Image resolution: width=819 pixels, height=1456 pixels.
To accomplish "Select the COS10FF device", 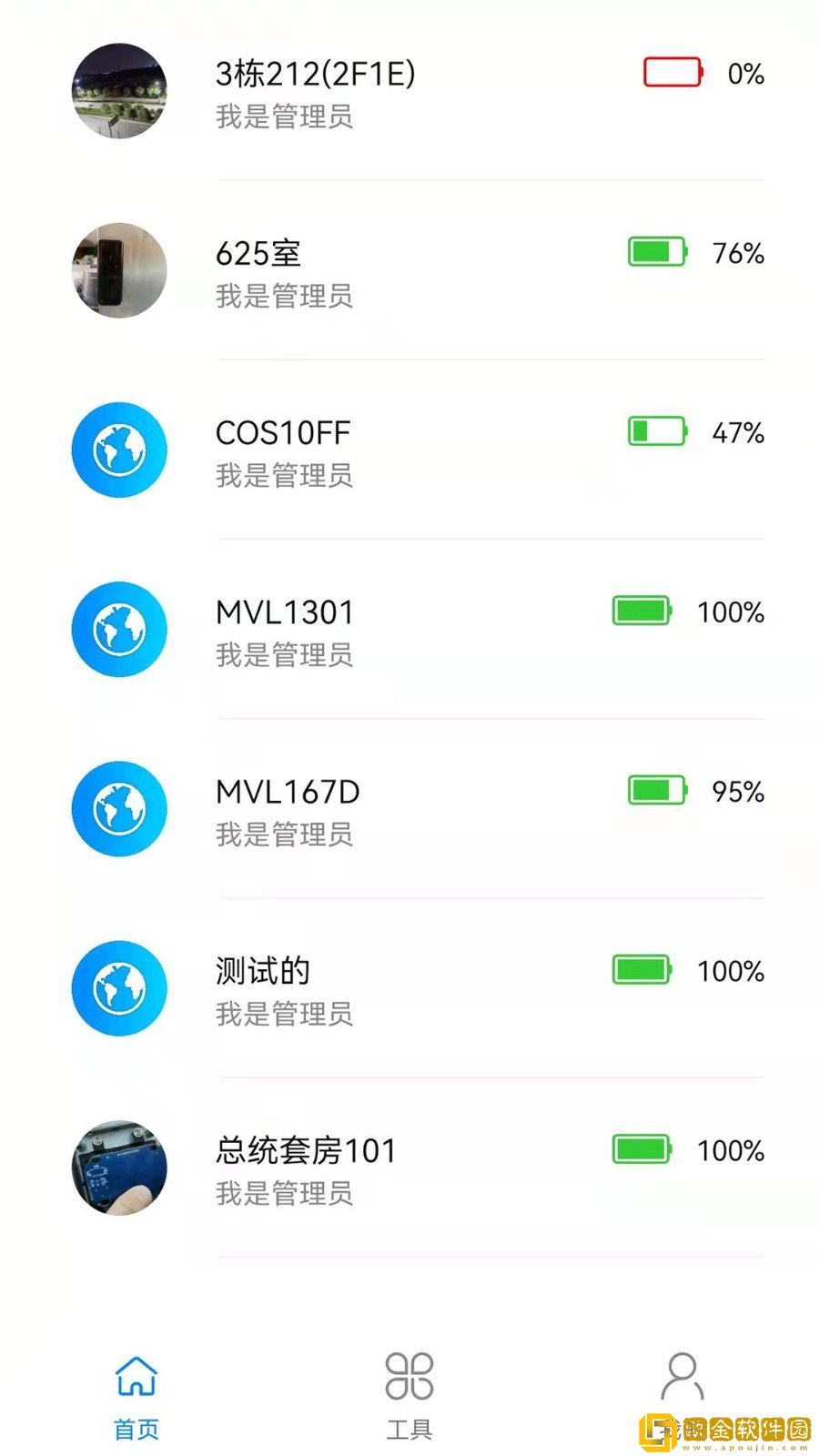I will tap(282, 450).
